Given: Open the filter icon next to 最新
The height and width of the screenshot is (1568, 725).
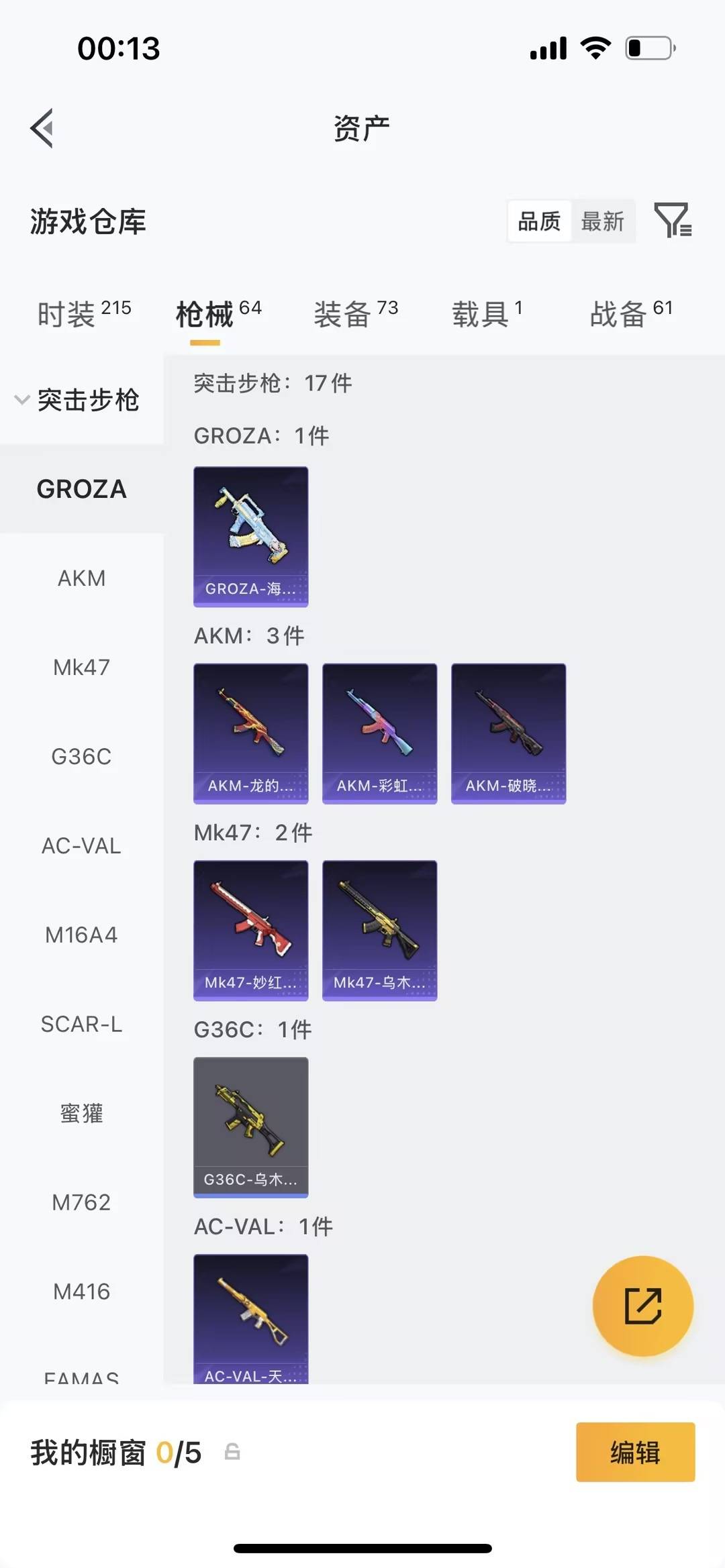Looking at the screenshot, I should 673,220.
